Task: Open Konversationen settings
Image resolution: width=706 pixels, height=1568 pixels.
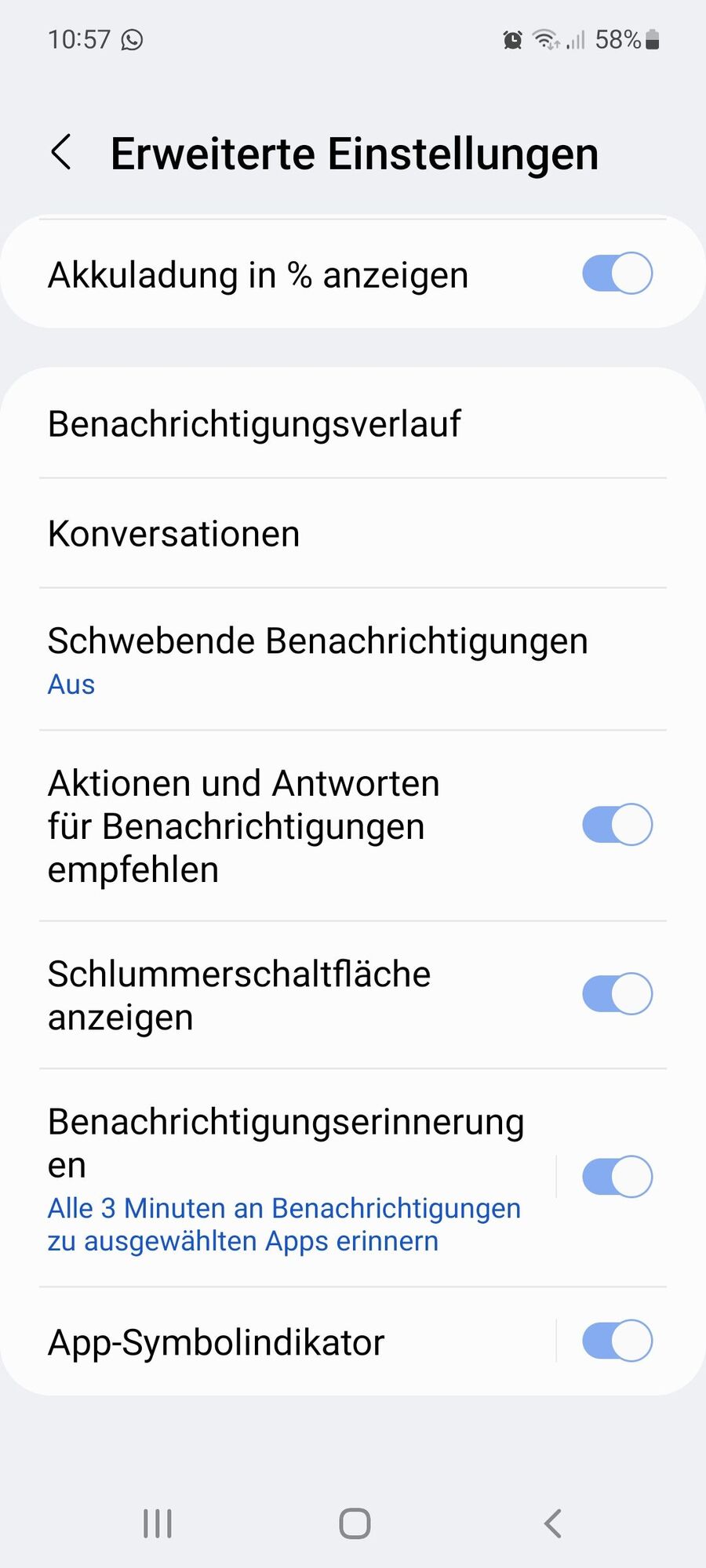Action: click(174, 534)
